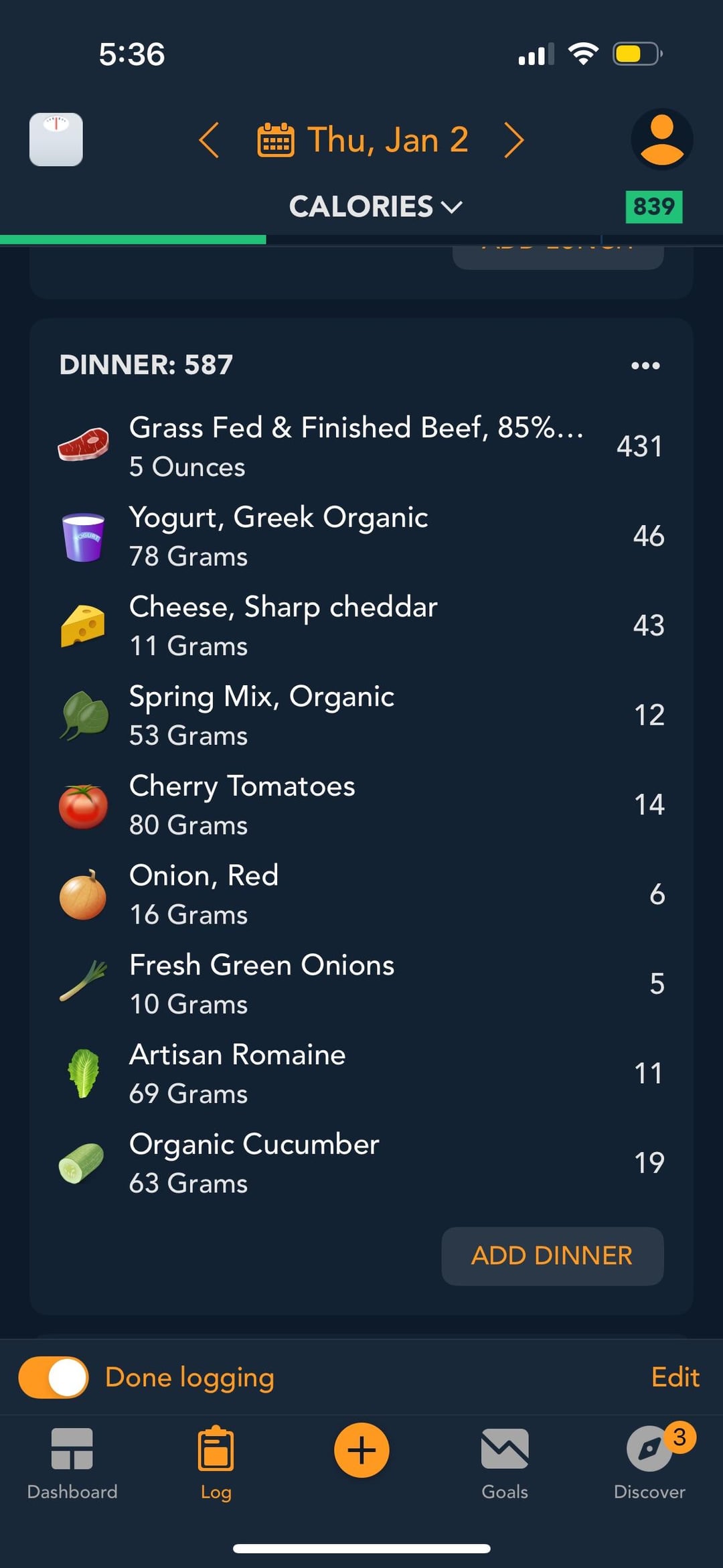Tap the ADD DINNER button

click(x=552, y=1256)
